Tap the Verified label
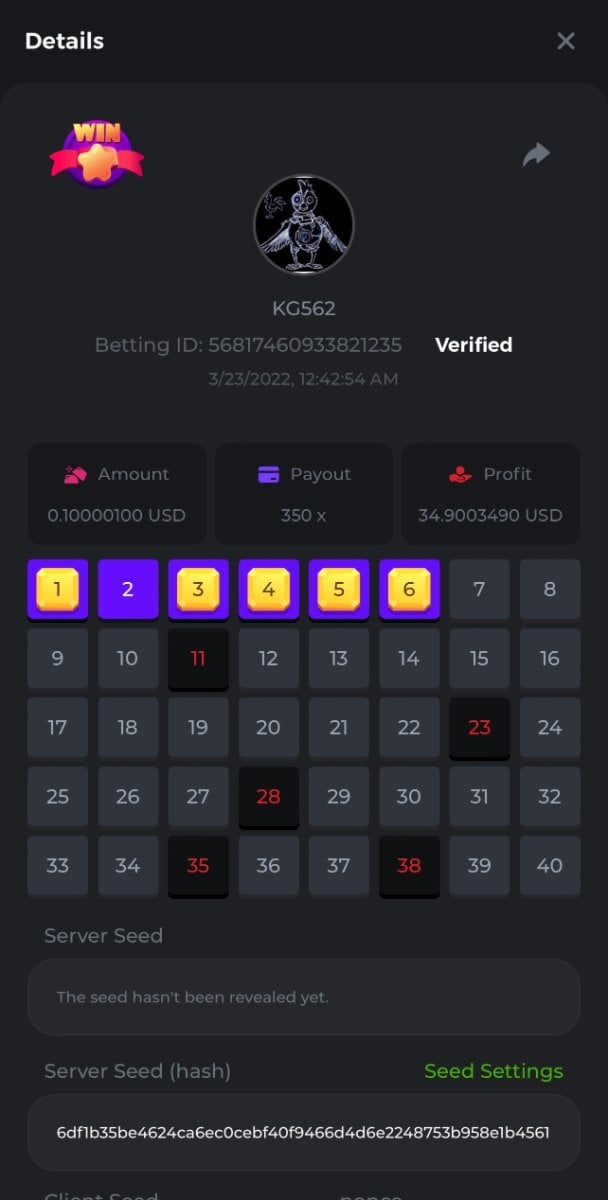 (x=474, y=345)
